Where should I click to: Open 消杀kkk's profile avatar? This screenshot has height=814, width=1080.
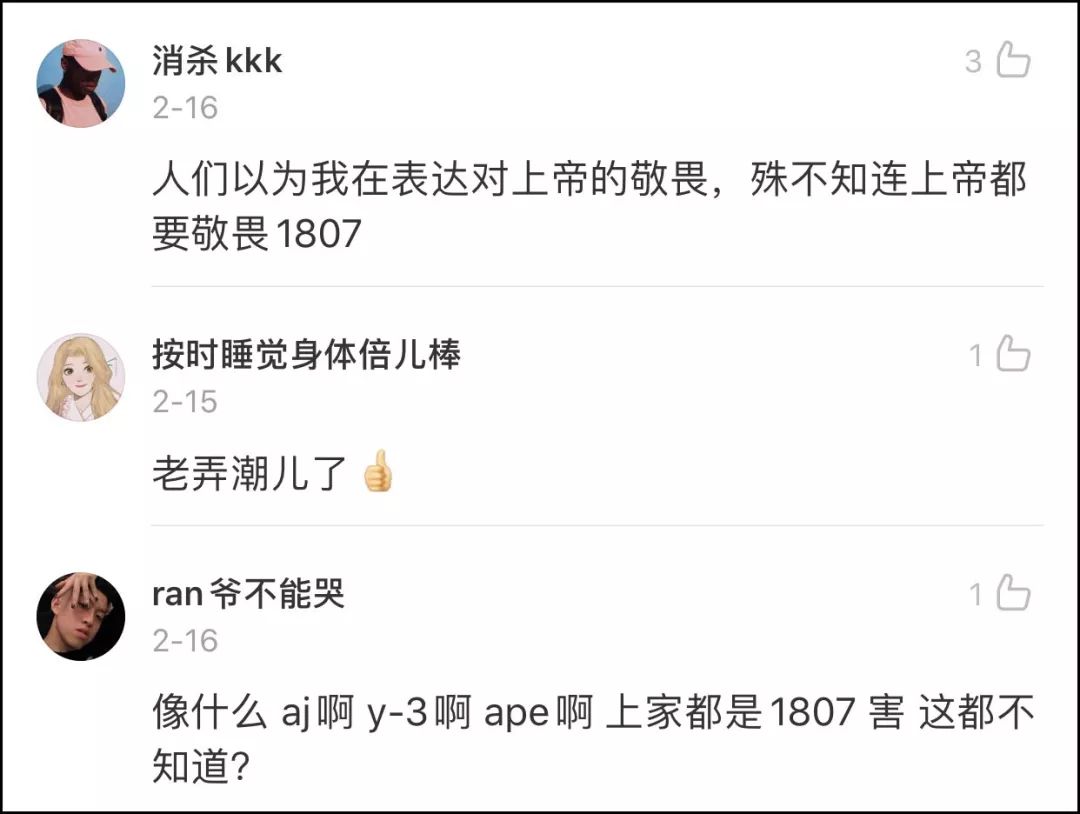tap(81, 83)
